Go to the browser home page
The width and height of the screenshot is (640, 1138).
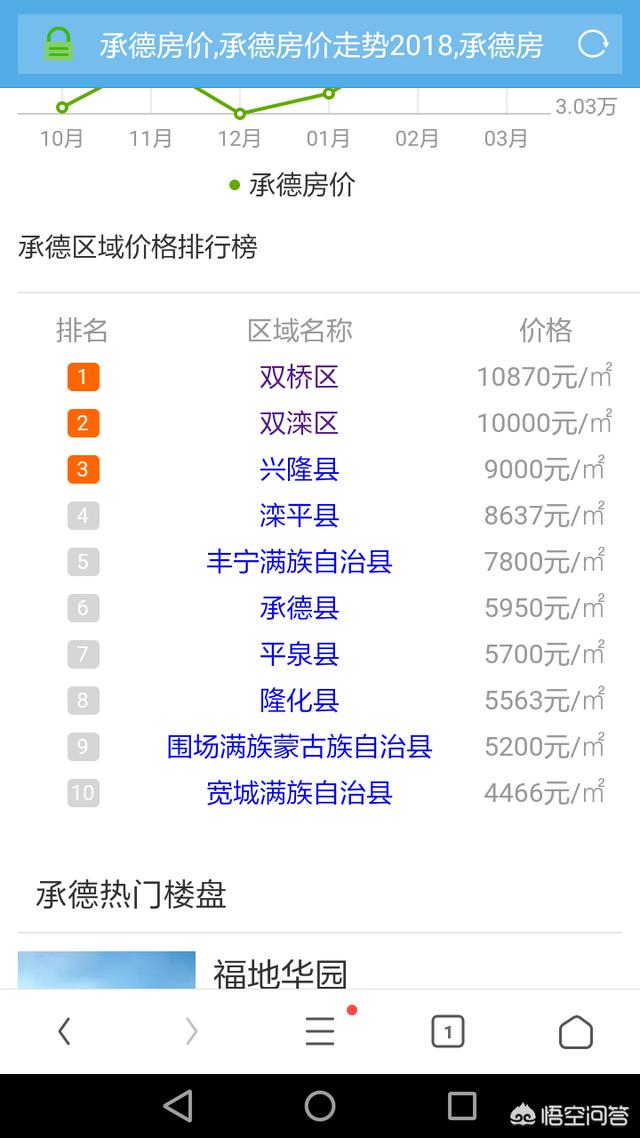575,1031
